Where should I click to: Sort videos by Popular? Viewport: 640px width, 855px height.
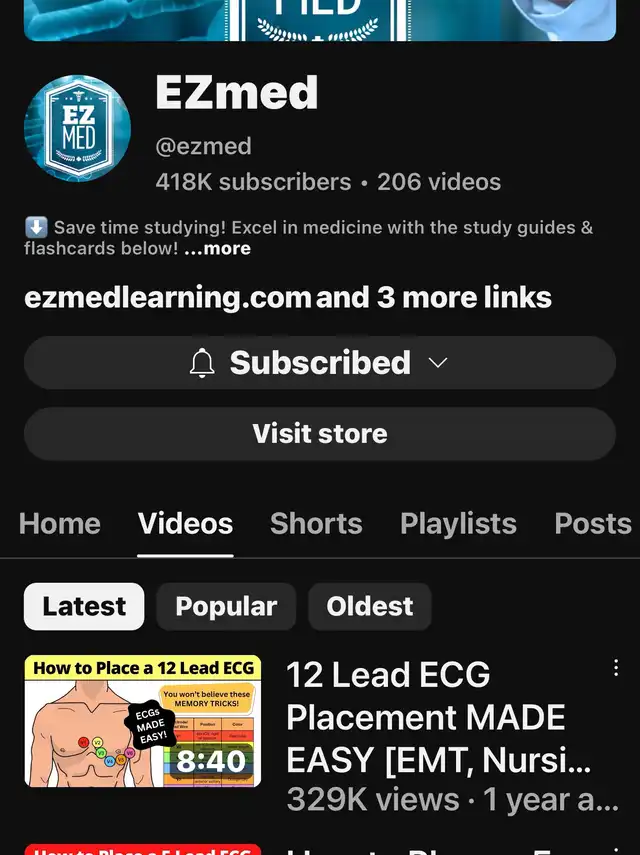tap(226, 606)
